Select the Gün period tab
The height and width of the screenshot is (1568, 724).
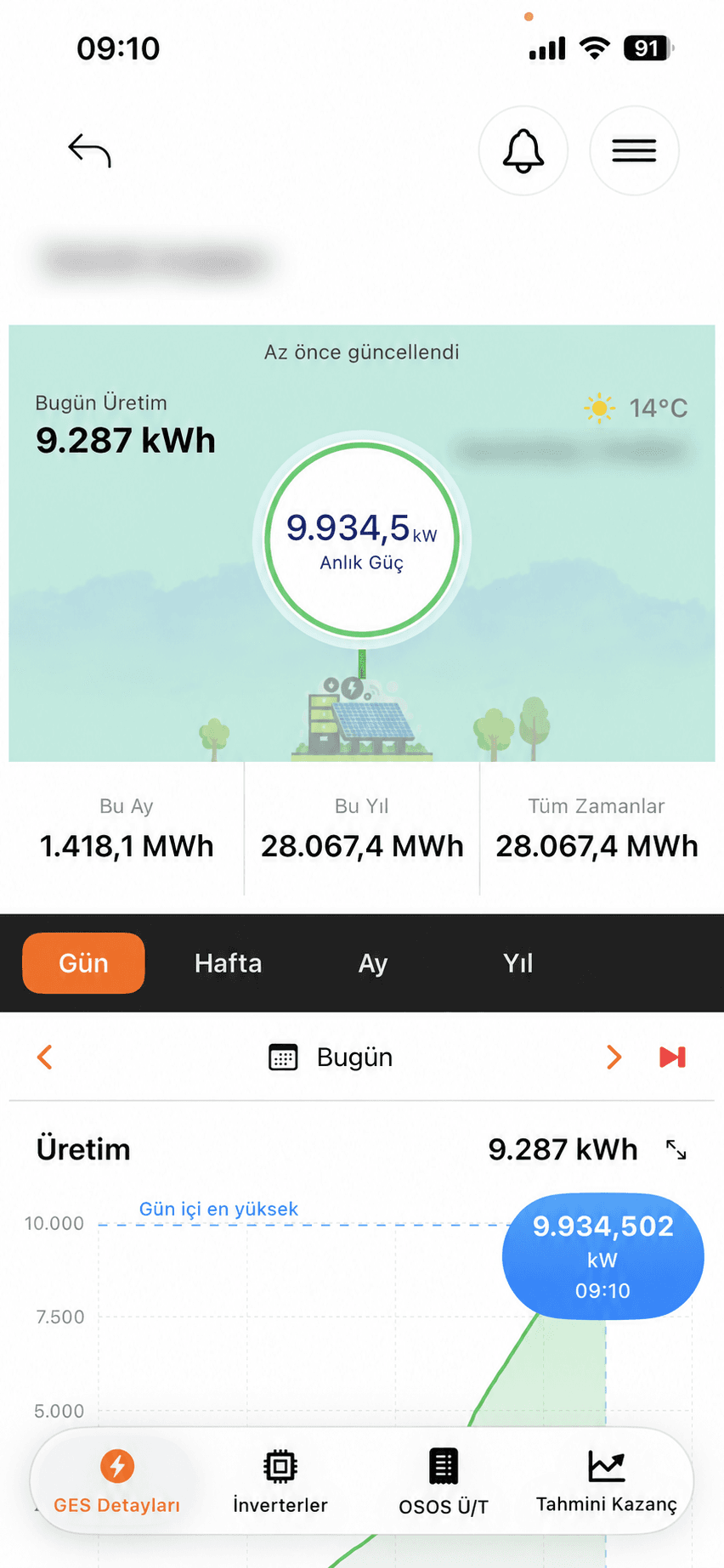(83, 962)
